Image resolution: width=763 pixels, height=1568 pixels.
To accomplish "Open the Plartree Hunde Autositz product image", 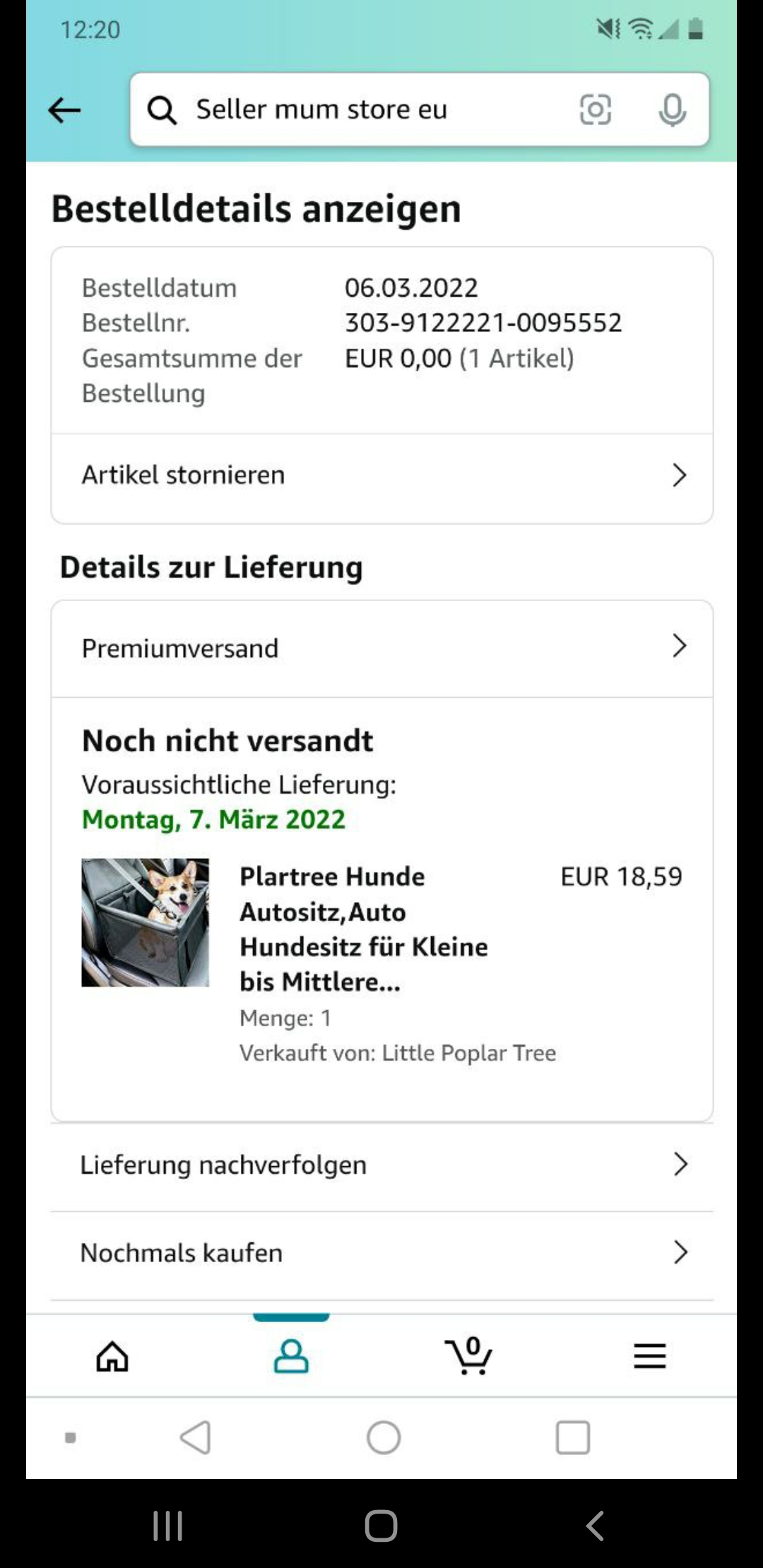I will tap(146, 922).
